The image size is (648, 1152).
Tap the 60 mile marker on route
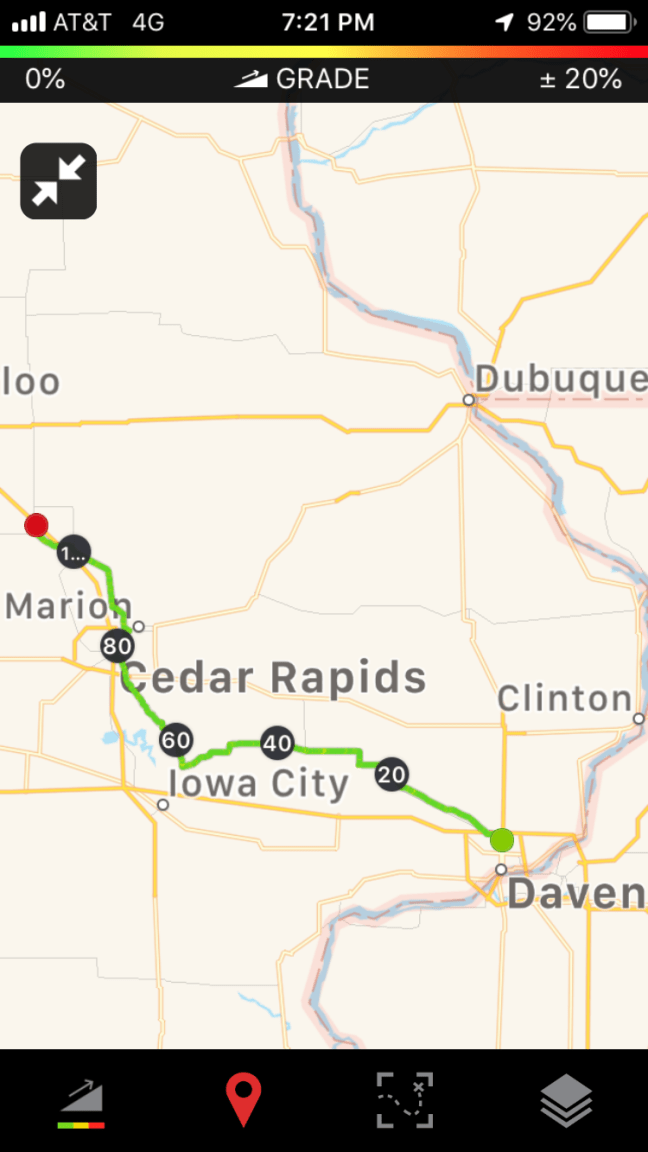pyautogui.click(x=175, y=740)
